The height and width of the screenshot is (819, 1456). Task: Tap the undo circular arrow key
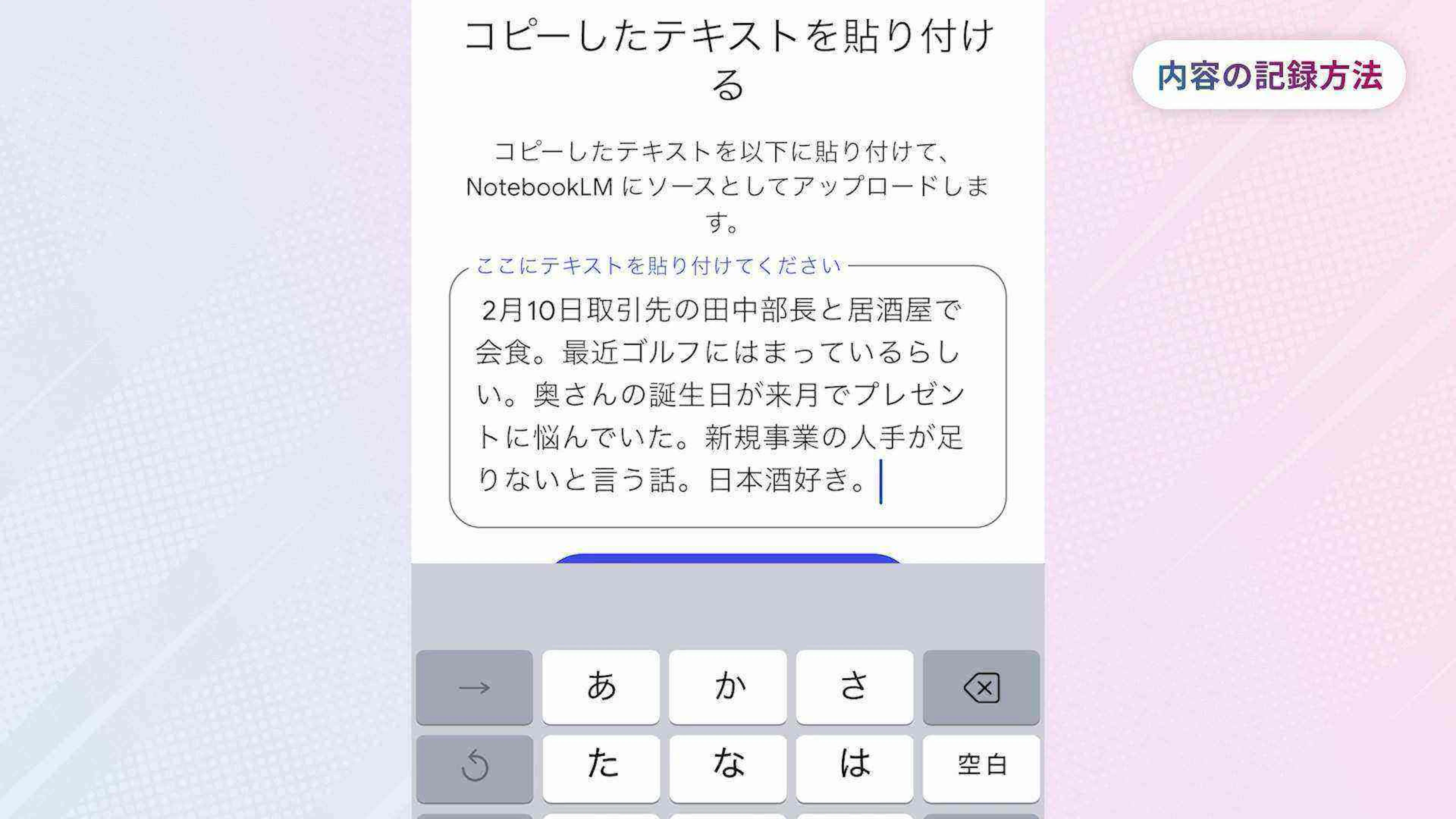point(474,767)
